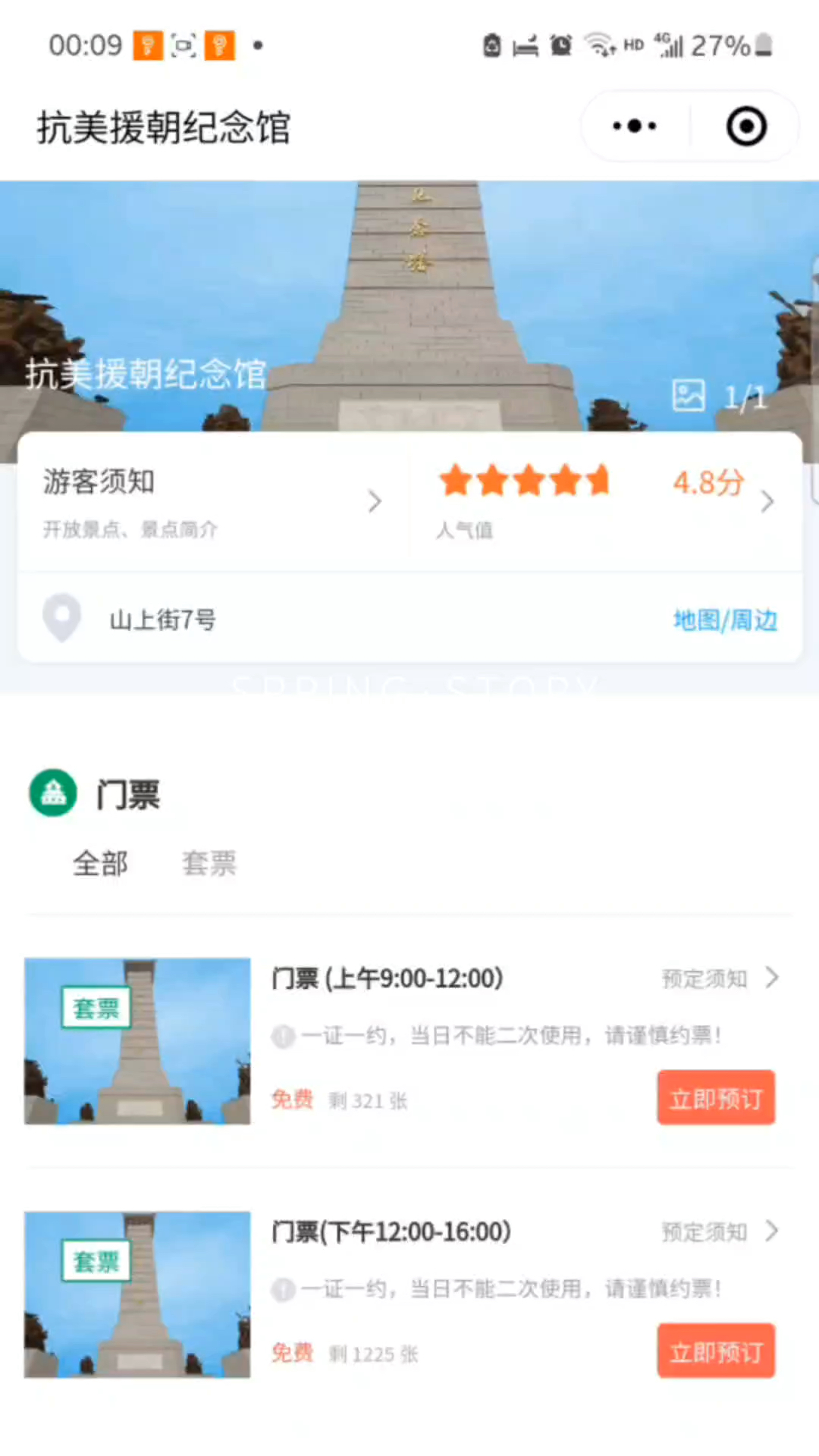Image resolution: width=819 pixels, height=1456 pixels.
Task: Open 地图/周边 link
Action: 724,619
